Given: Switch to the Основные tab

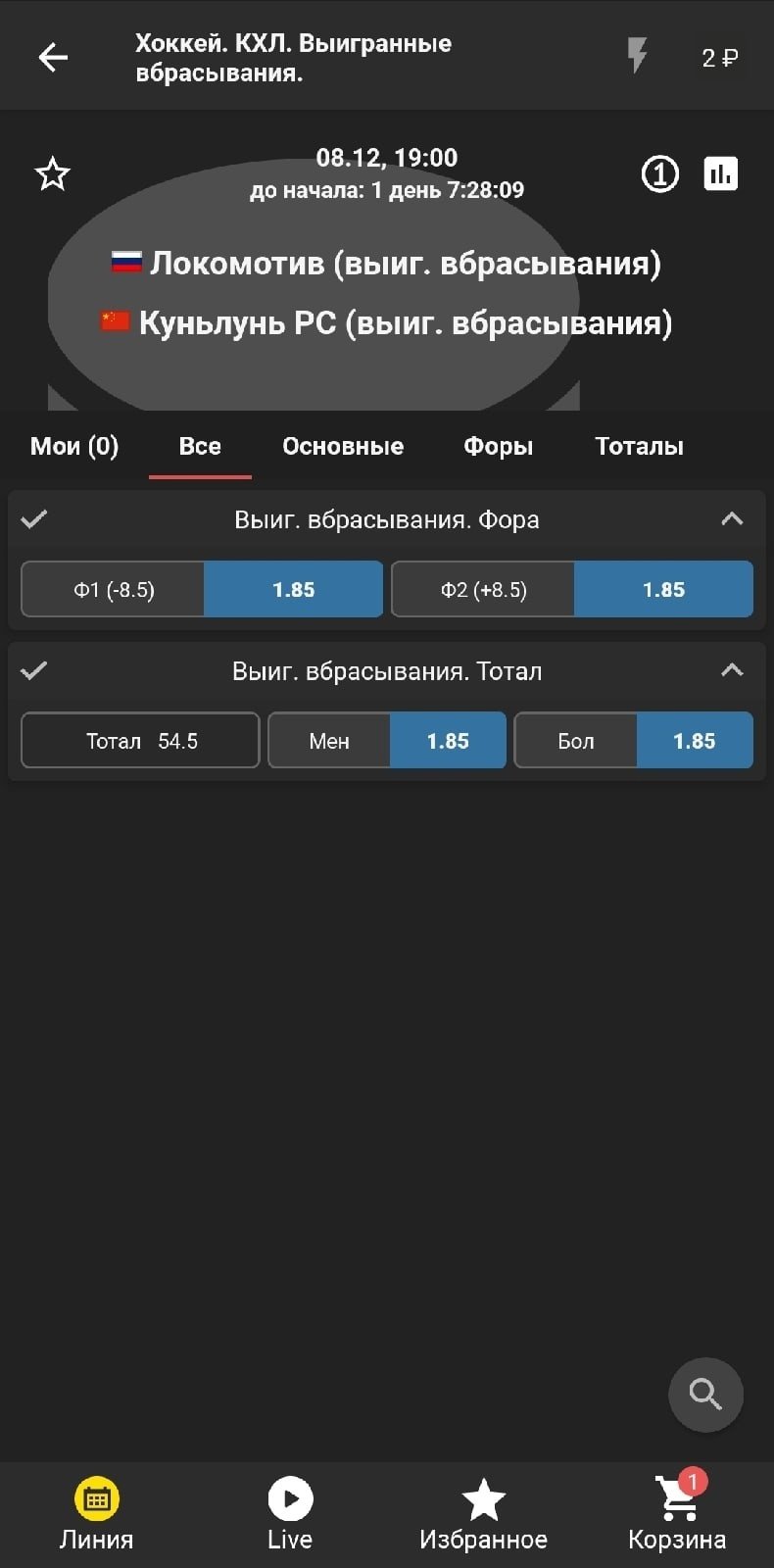Looking at the screenshot, I should click(x=343, y=447).
